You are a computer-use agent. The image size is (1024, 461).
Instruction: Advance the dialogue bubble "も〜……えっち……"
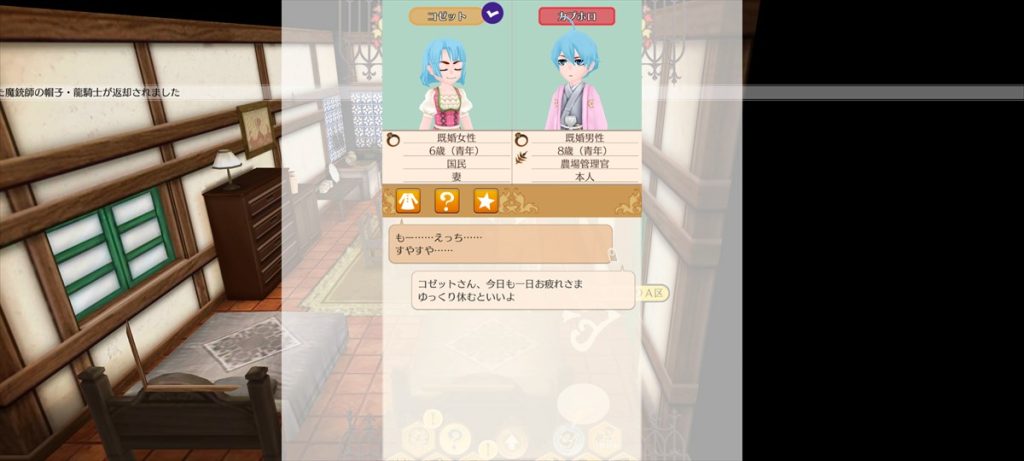point(499,243)
